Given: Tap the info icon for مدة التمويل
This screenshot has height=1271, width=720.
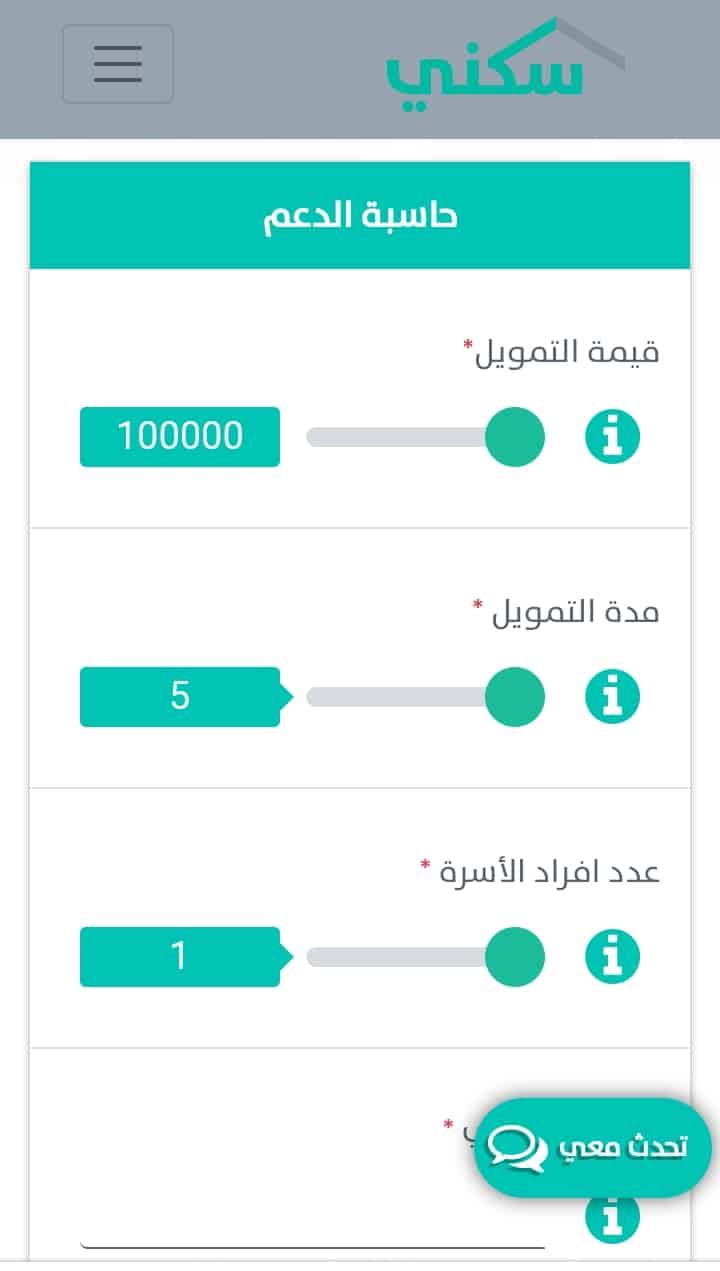Looking at the screenshot, I should [x=612, y=697].
